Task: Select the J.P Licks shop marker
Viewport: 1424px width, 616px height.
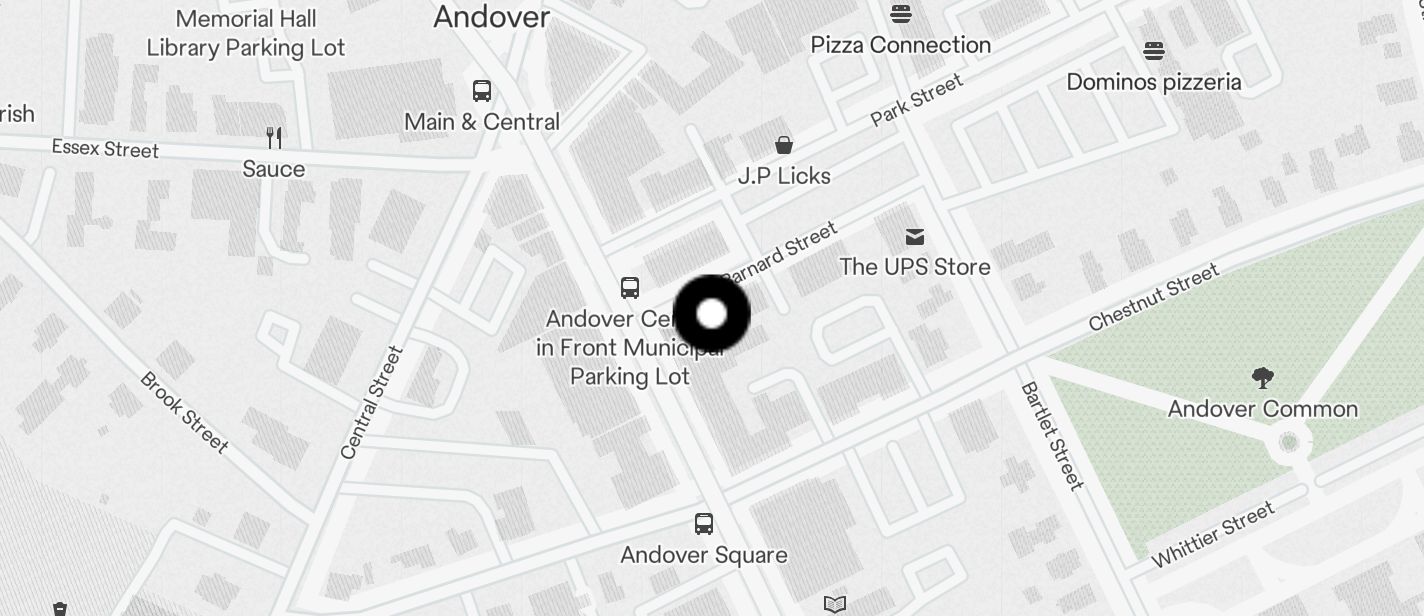Action: coord(784,146)
